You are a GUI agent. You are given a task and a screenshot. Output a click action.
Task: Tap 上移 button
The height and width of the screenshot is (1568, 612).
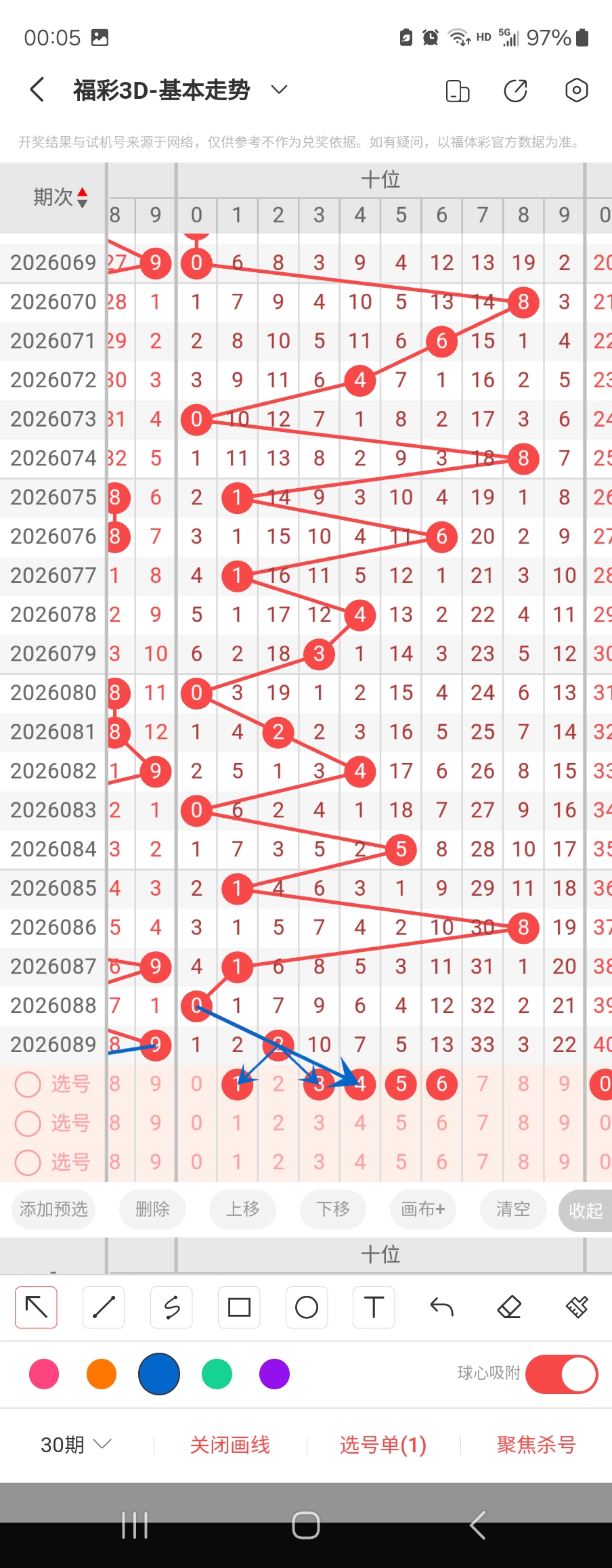pyautogui.click(x=242, y=1208)
